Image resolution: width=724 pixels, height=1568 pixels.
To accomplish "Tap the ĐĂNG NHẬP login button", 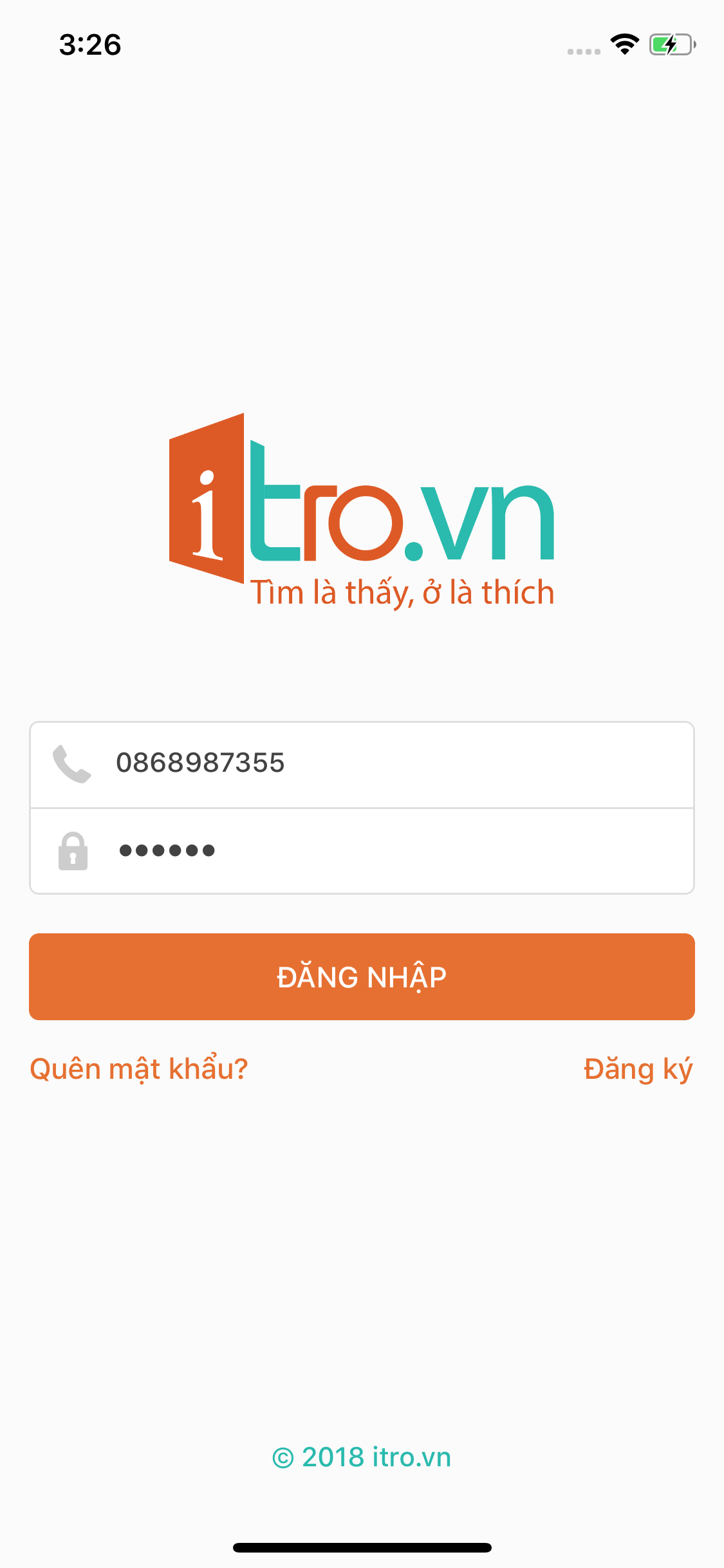I will coord(362,976).
